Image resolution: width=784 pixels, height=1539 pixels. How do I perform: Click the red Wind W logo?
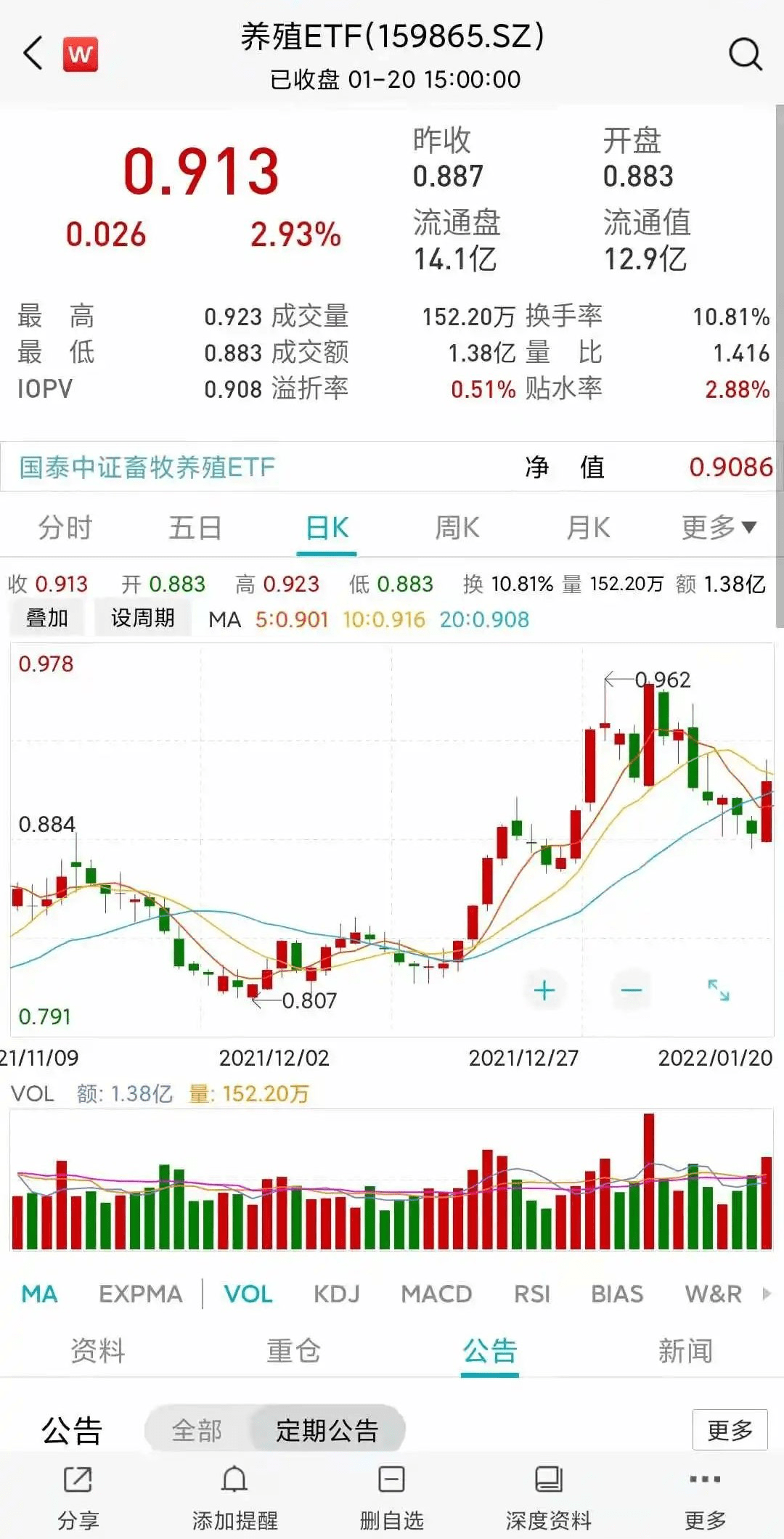81,54
